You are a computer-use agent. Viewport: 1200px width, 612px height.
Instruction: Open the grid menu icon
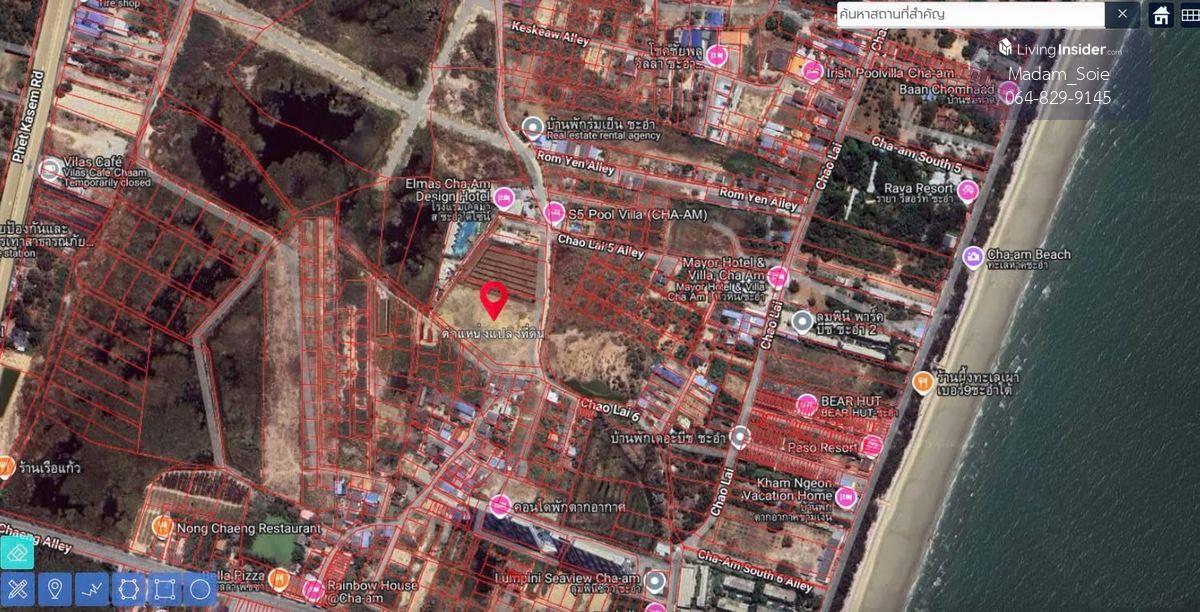pyautogui.click(x=1189, y=15)
